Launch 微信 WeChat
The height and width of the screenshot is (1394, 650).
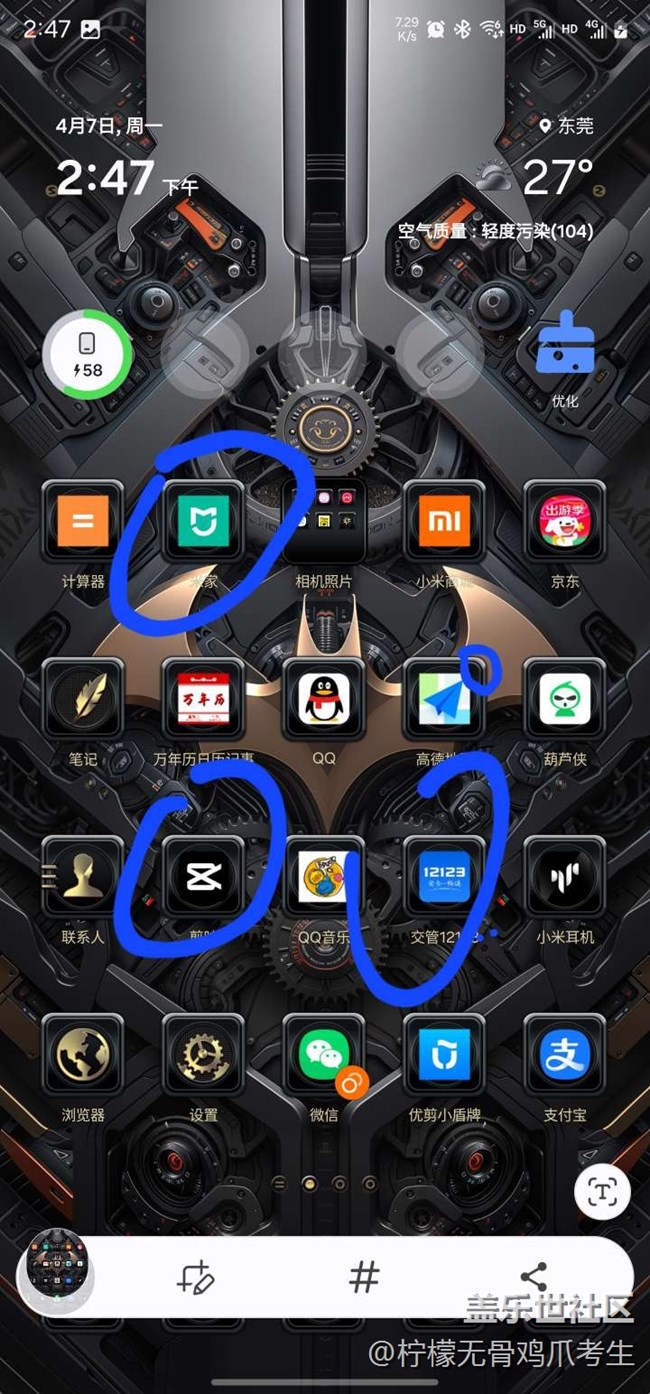coord(323,1056)
